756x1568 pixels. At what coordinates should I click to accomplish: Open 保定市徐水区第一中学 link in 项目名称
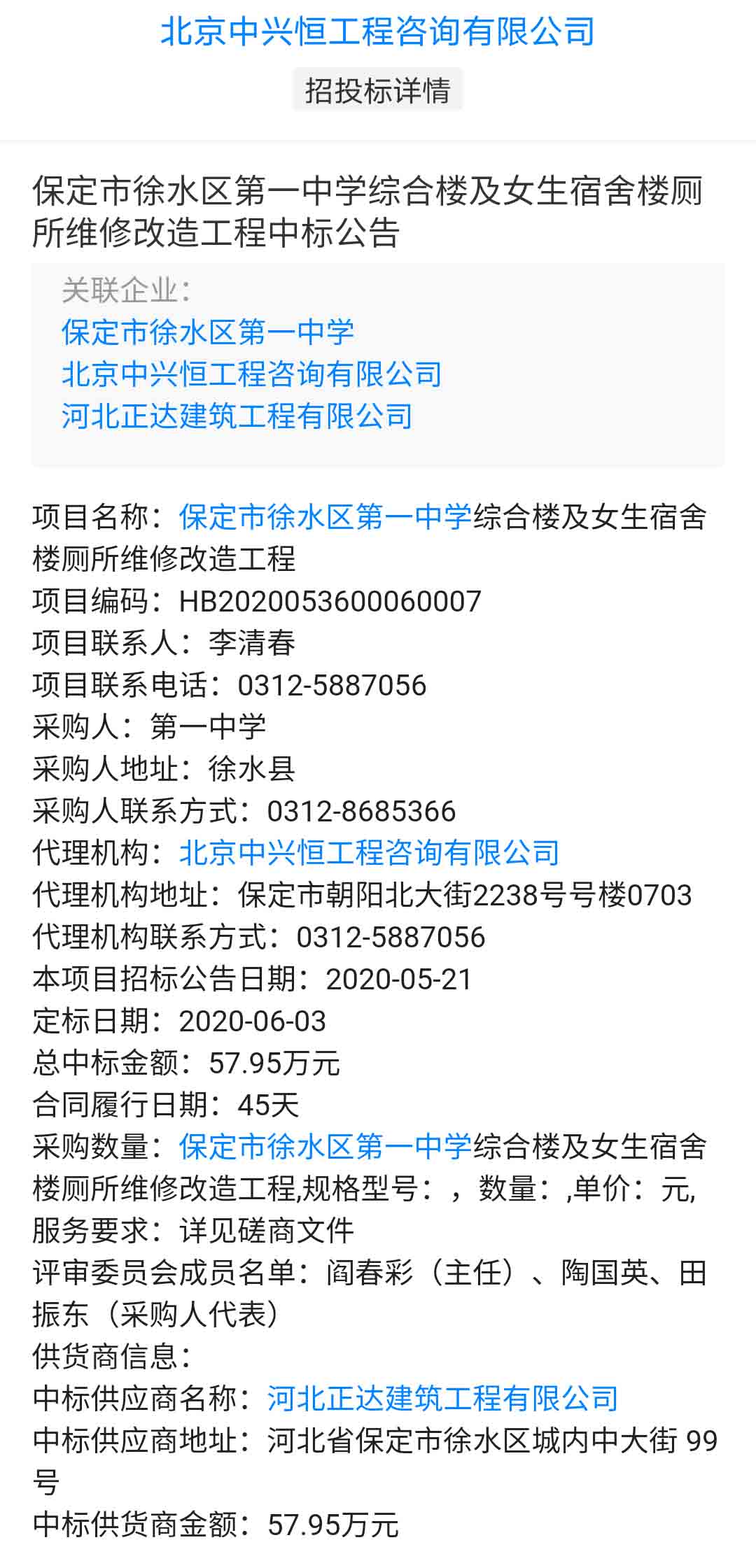[x=325, y=517]
